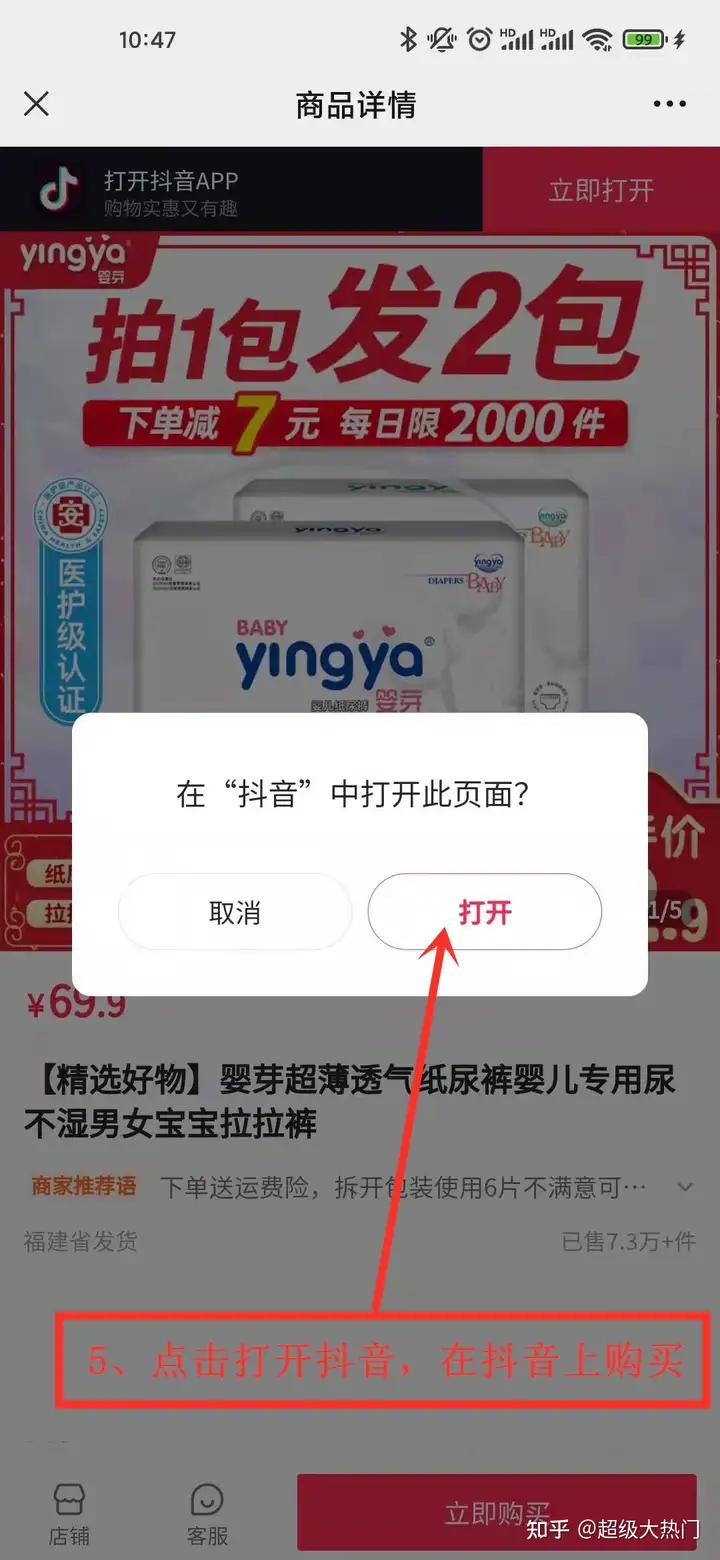Tap 打开 to open page in Douyin
The width and height of the screenshot is (720, 1560).
[x=484, y=912]
